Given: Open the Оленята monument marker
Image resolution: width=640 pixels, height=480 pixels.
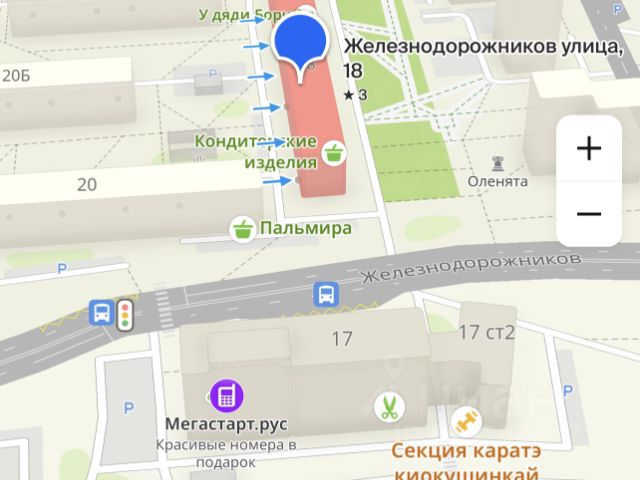Looking at the screenshot, I should click(498, 164).
